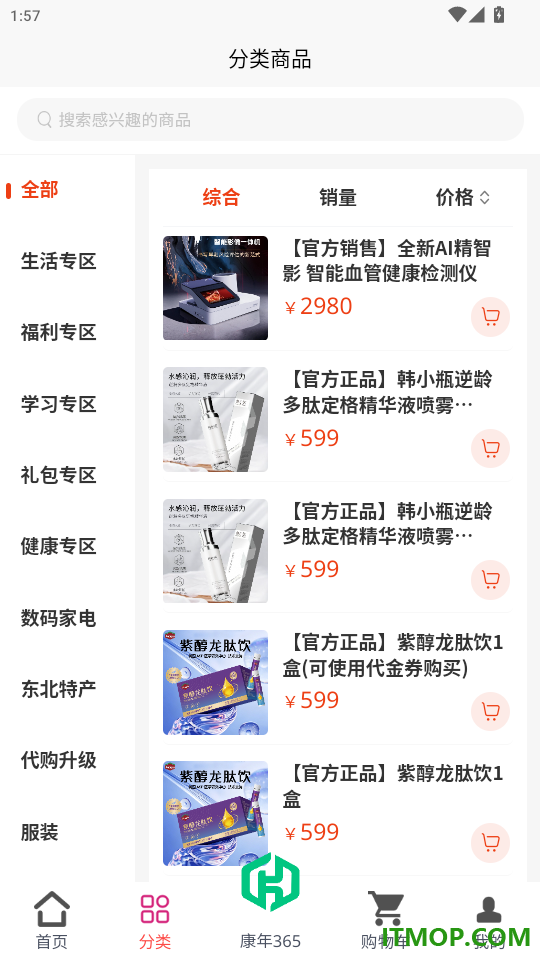Open the 购物车 tab
540x960 pixels.
[384, 920]
